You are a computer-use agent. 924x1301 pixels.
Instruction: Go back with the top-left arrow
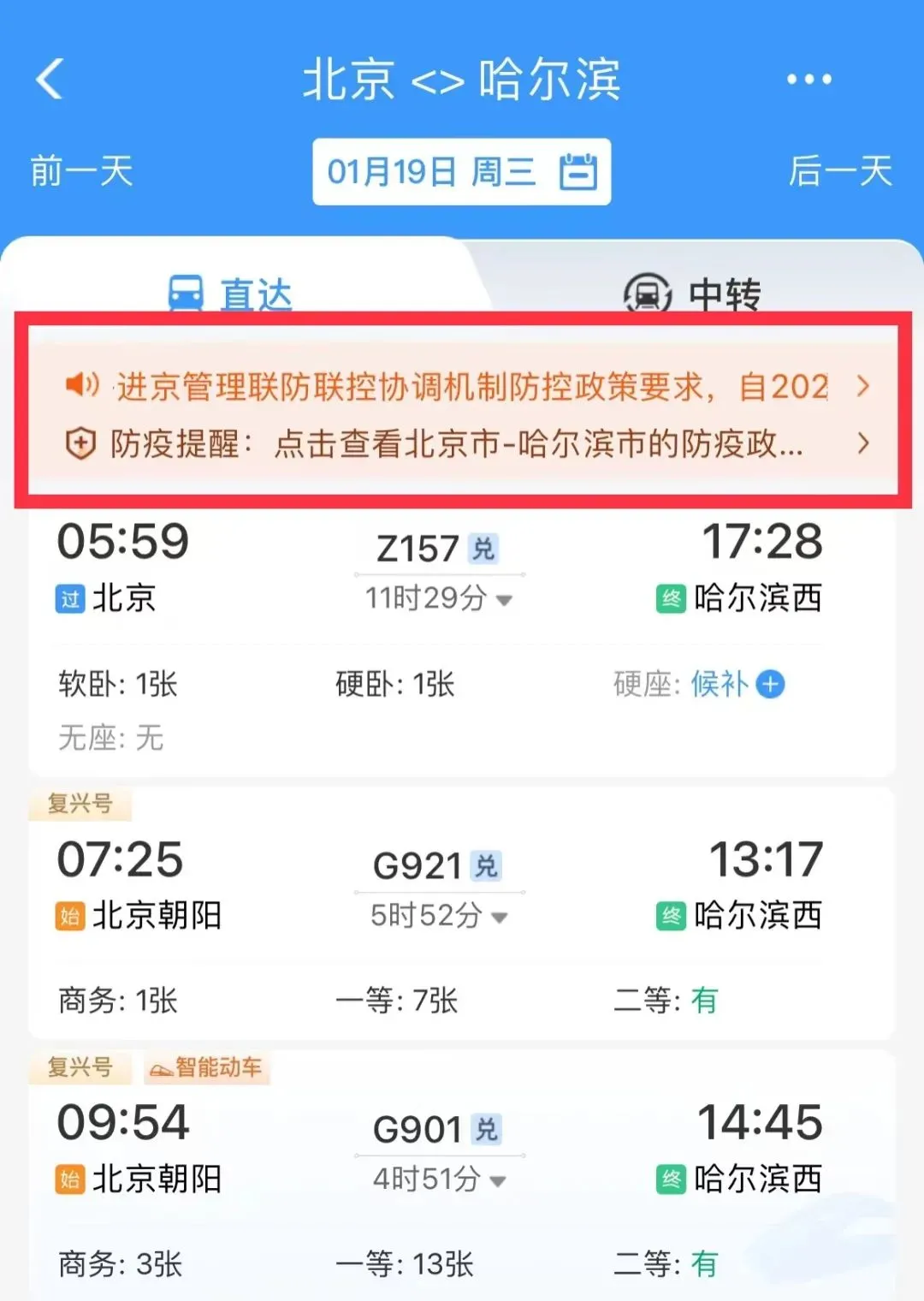coord(50,80)
